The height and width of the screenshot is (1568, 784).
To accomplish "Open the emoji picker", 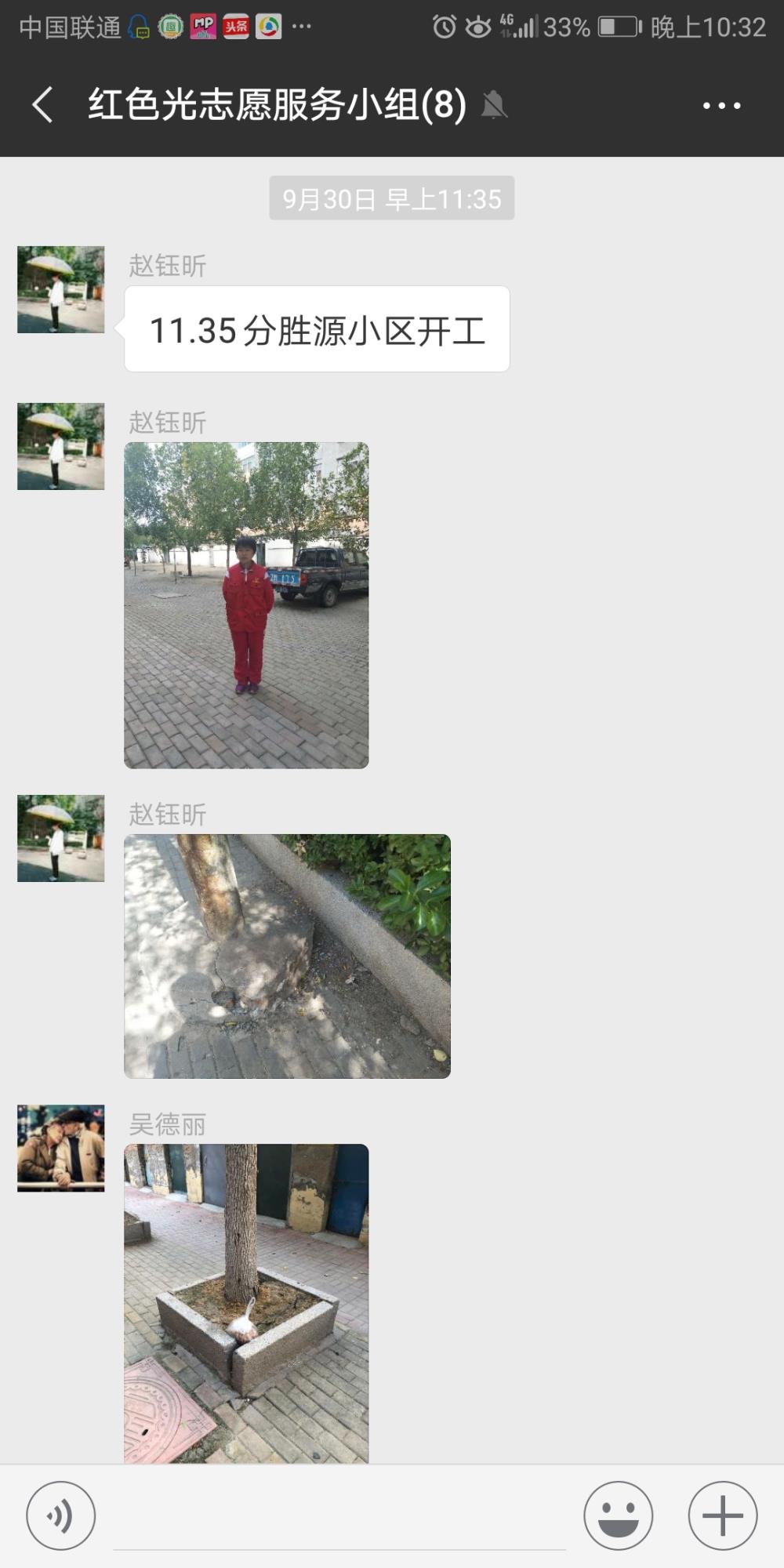I will (619, 1515).
